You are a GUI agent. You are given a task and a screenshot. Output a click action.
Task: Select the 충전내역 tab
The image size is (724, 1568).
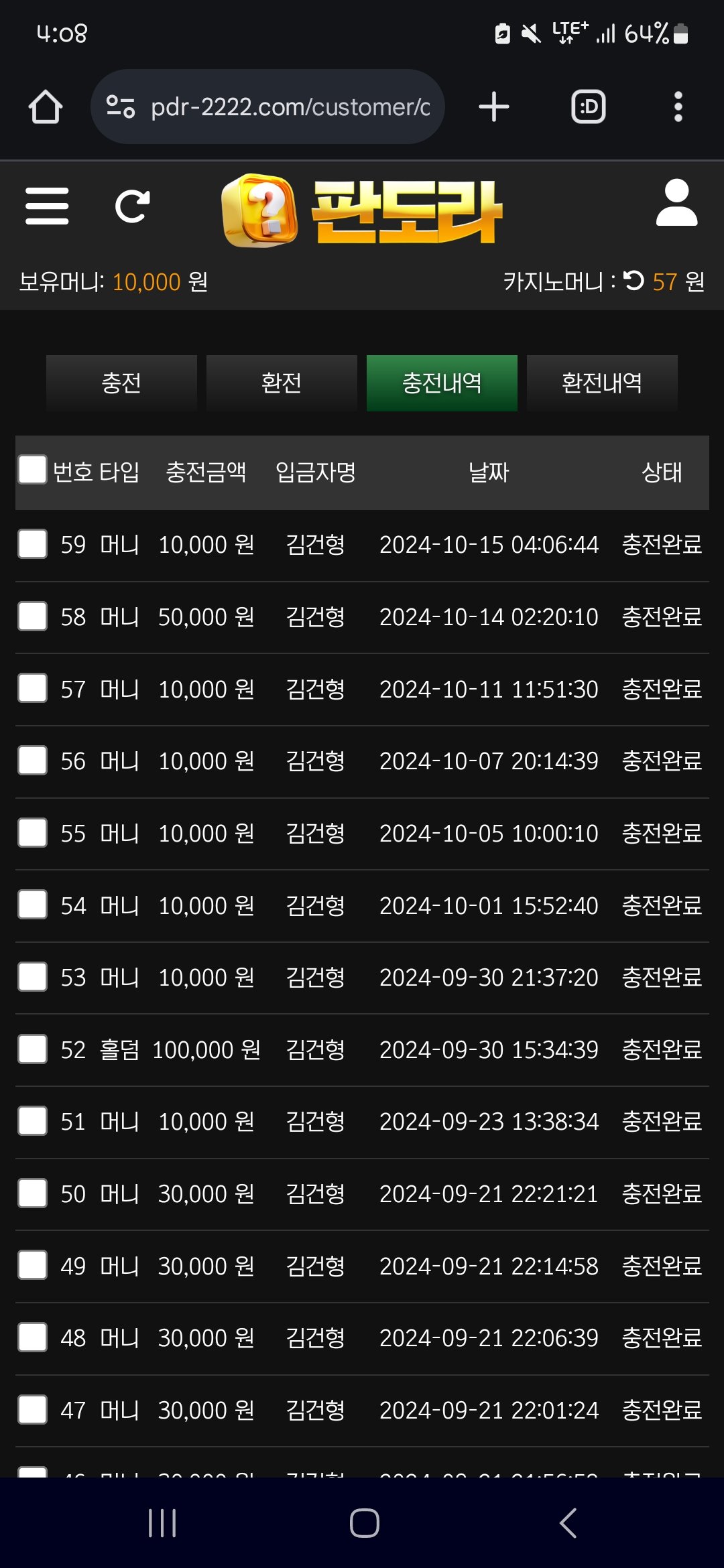pyautogui.click(x=442, y=383)
